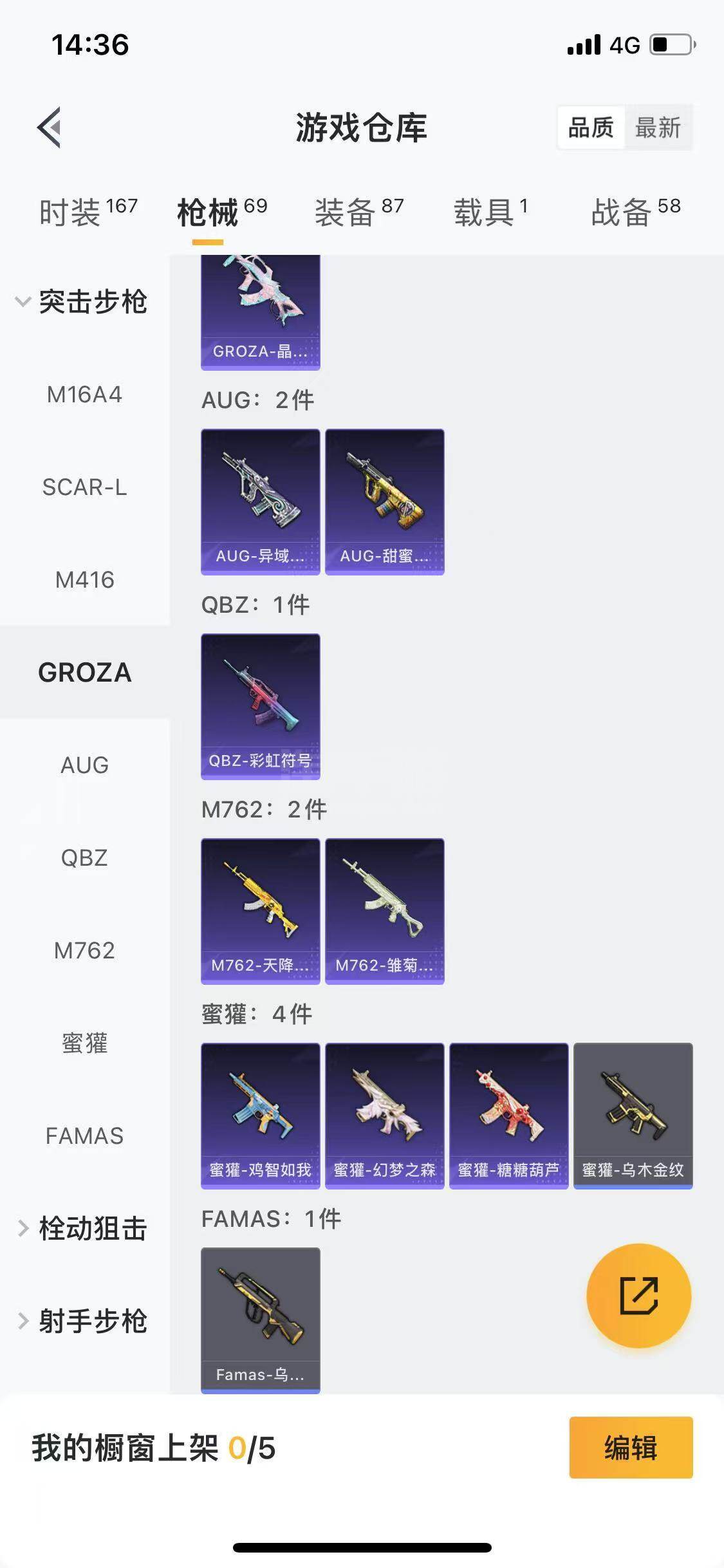This screenshot has width=724, height=1568.
Task: Tap the orange share floating button
Action: (638, 1295)
